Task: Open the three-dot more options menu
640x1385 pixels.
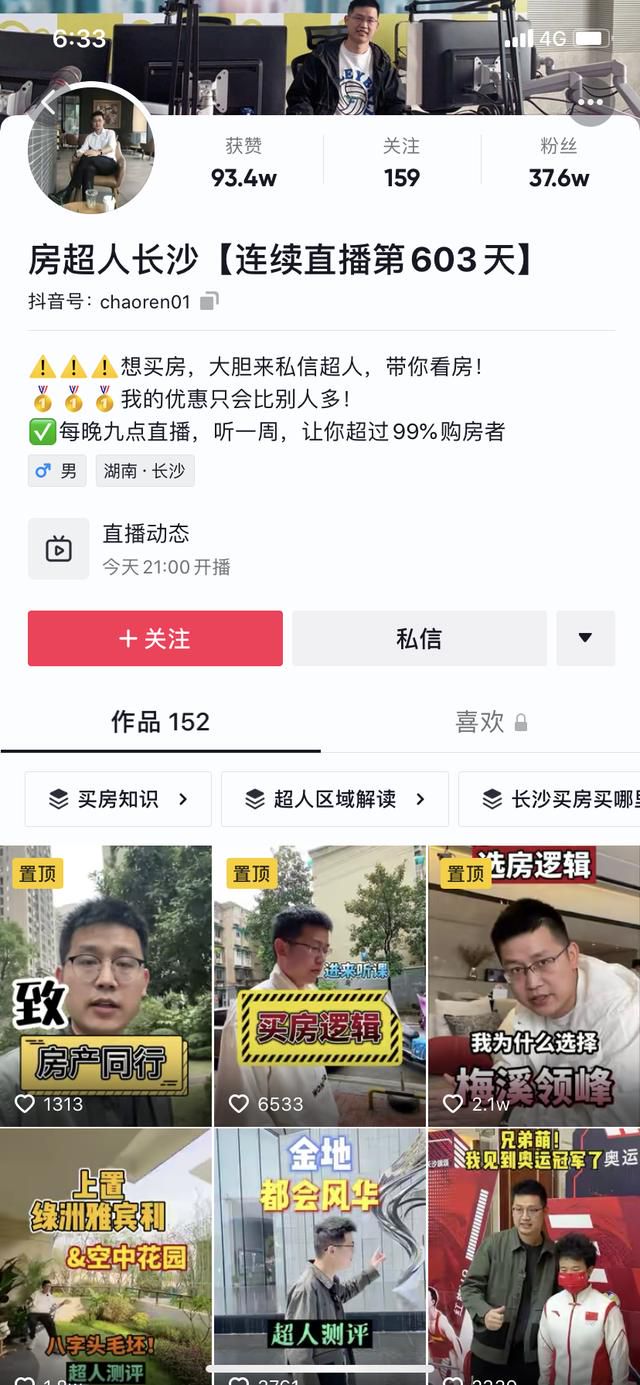Action: pos(590,101)
